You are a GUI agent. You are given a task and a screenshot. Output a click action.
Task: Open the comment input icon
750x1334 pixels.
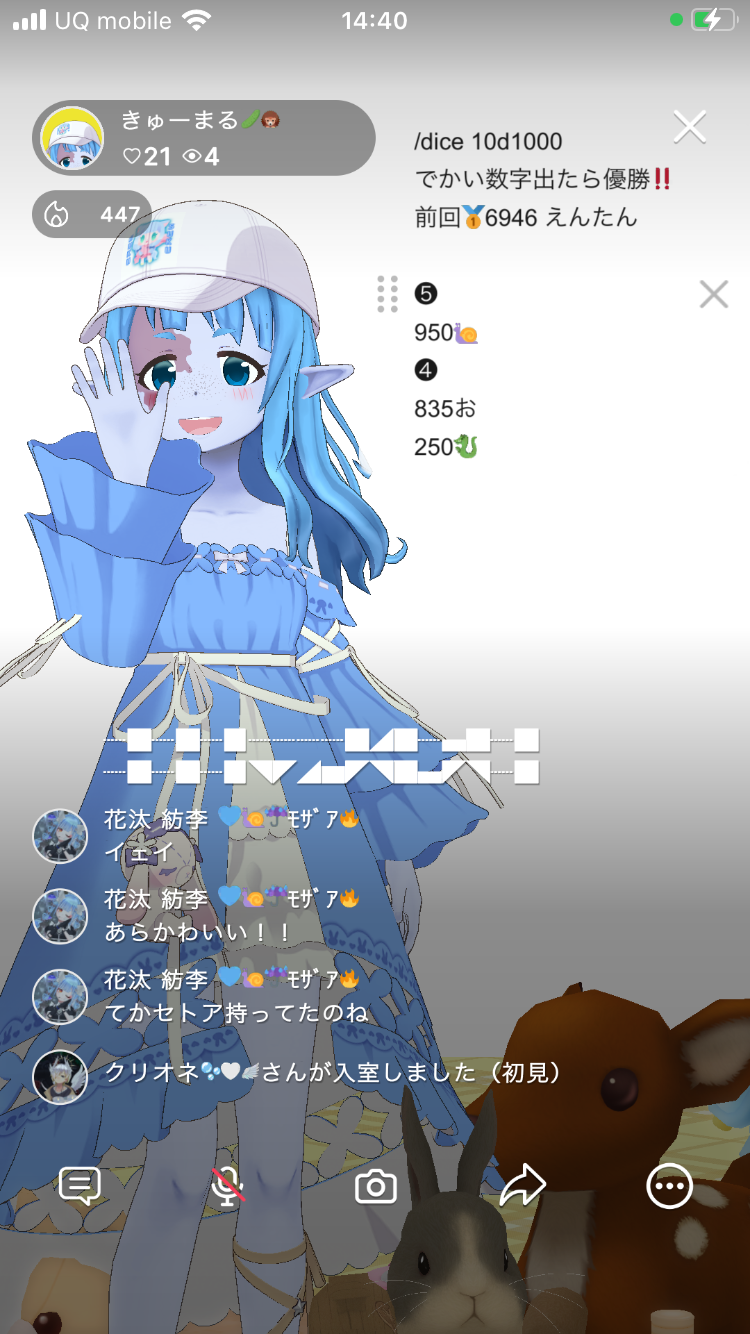(80, 1187)
